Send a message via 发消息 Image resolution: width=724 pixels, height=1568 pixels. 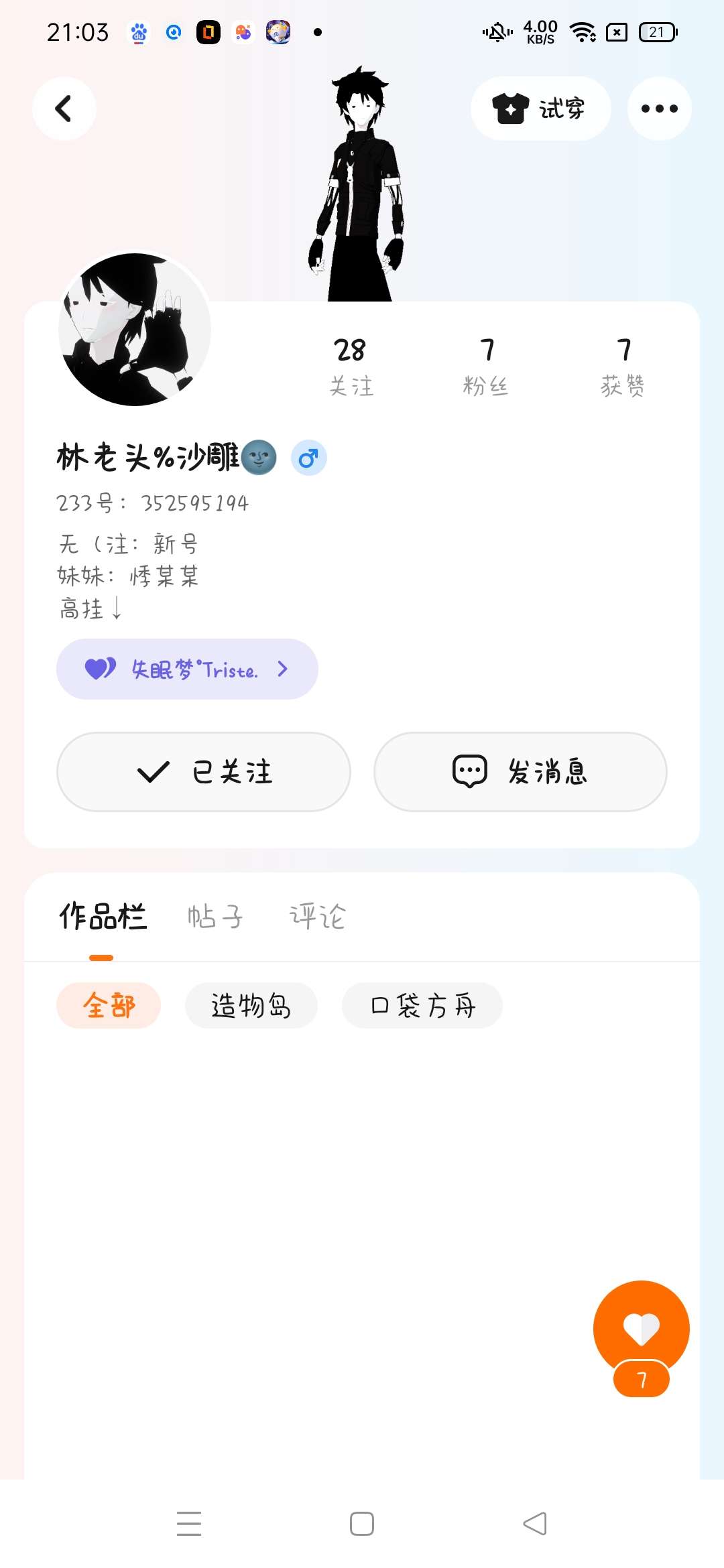click(520, 771)
